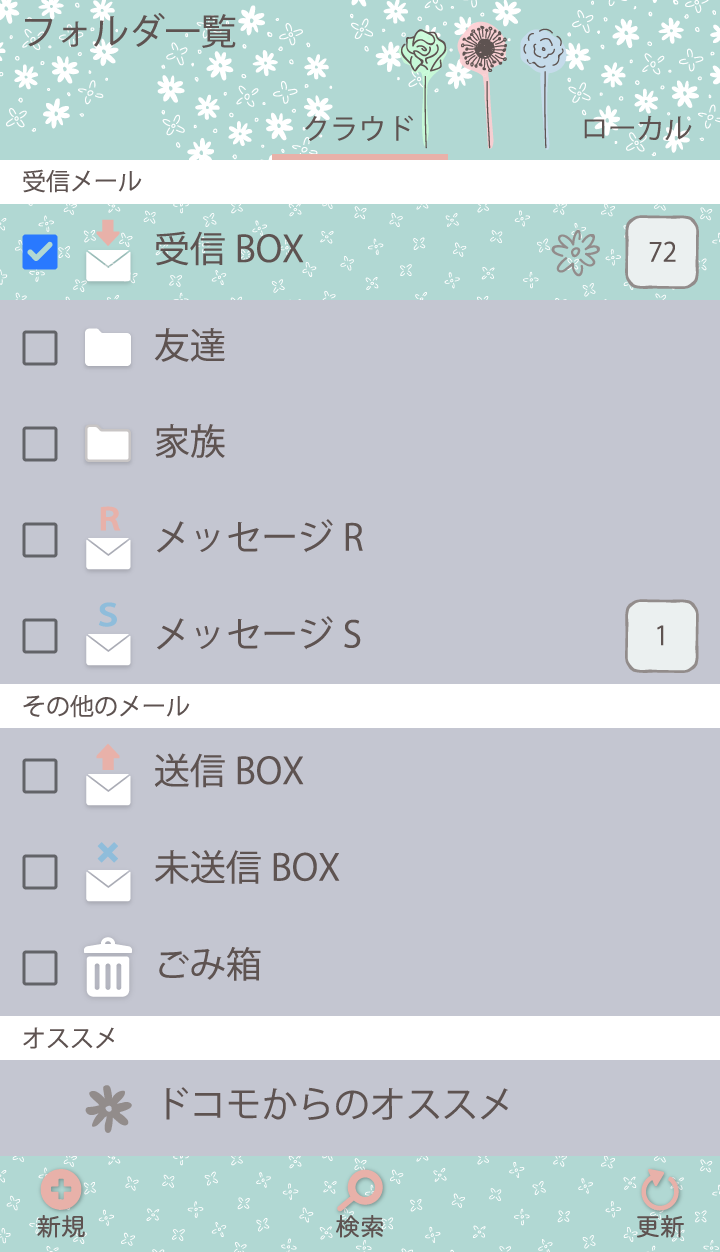Create a new mail with 新規

click(61, 1204)
